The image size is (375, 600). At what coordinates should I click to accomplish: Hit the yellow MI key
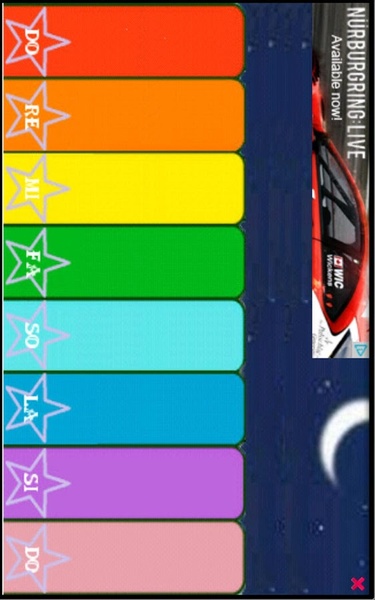(124, 188)
